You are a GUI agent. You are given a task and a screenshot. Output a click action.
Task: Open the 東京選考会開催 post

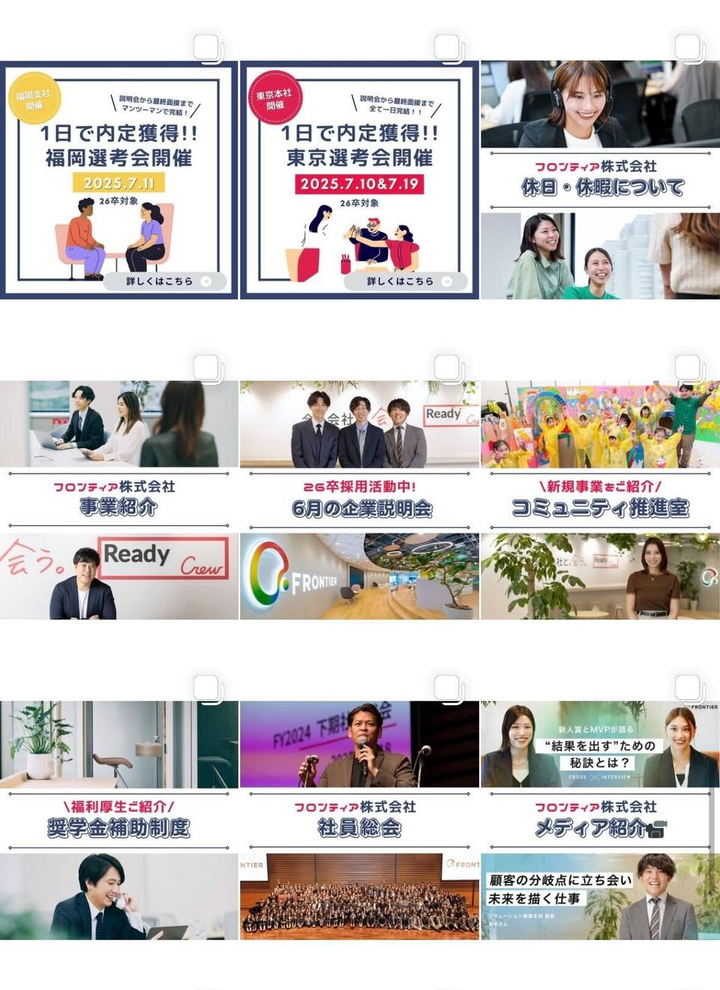359,180
